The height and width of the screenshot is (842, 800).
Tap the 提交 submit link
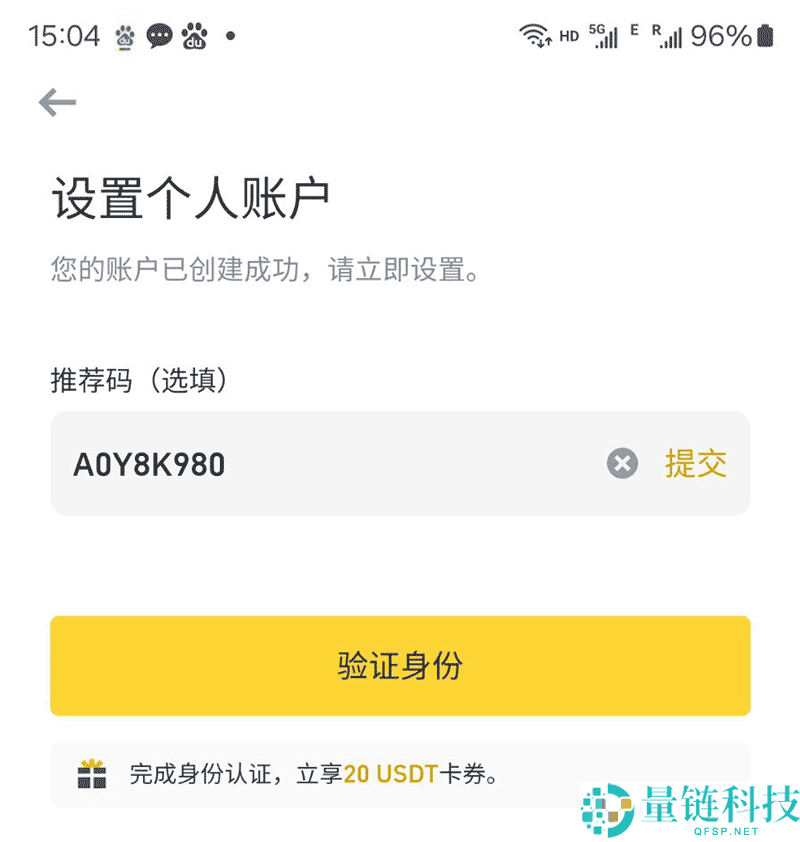tap(696, 463)
